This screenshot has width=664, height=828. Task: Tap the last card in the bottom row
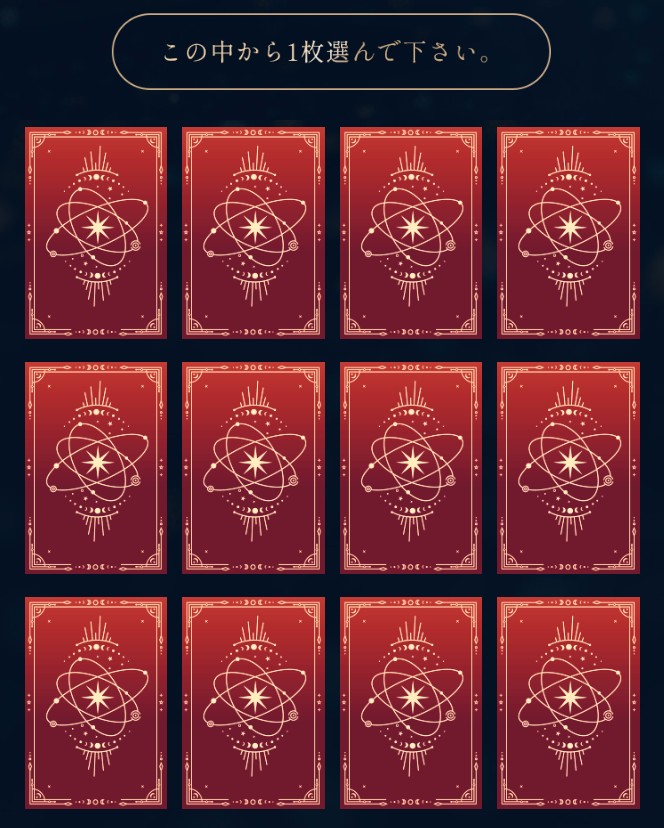tap(568, 702)
